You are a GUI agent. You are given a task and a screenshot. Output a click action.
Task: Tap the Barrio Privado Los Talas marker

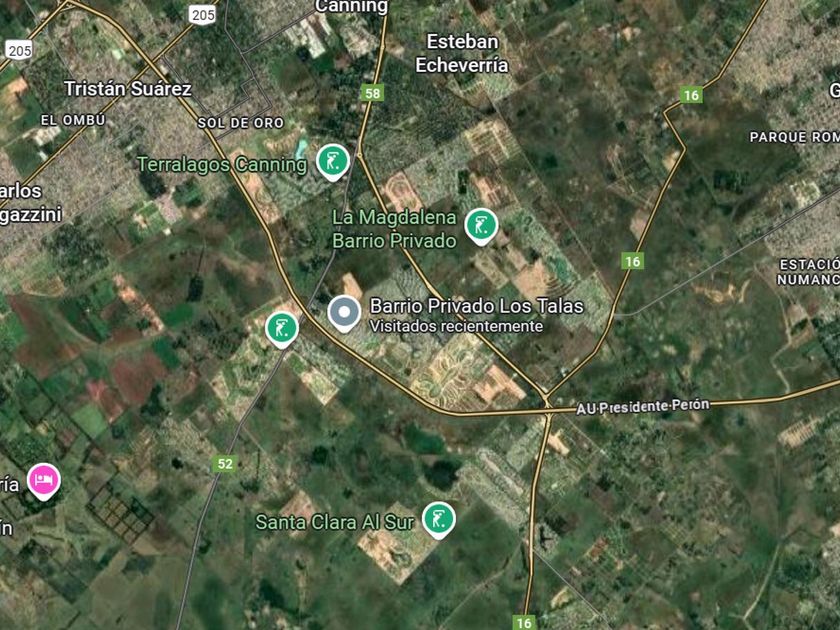[345, 313]
